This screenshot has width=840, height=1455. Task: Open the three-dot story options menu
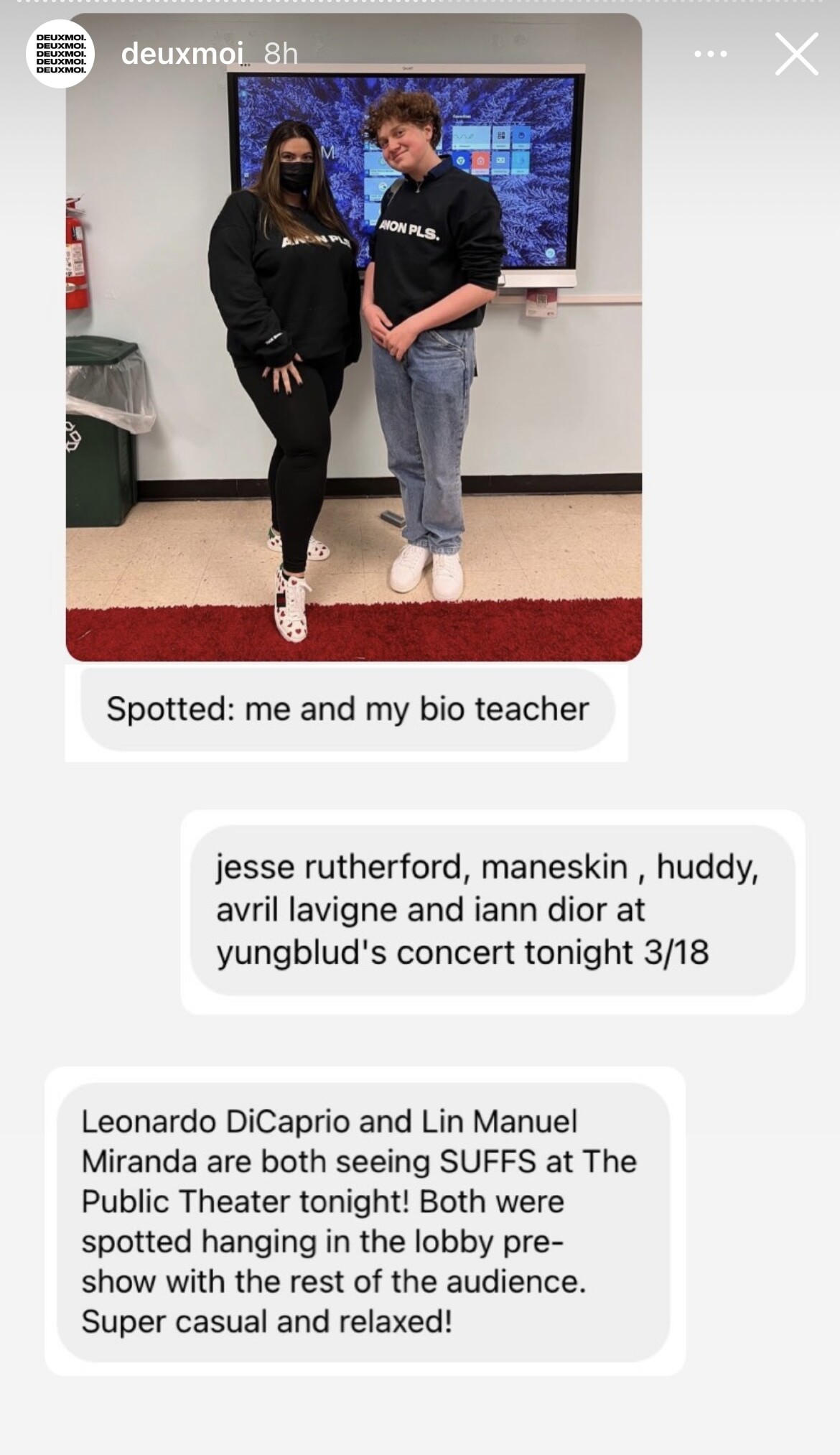click(710, 54)
